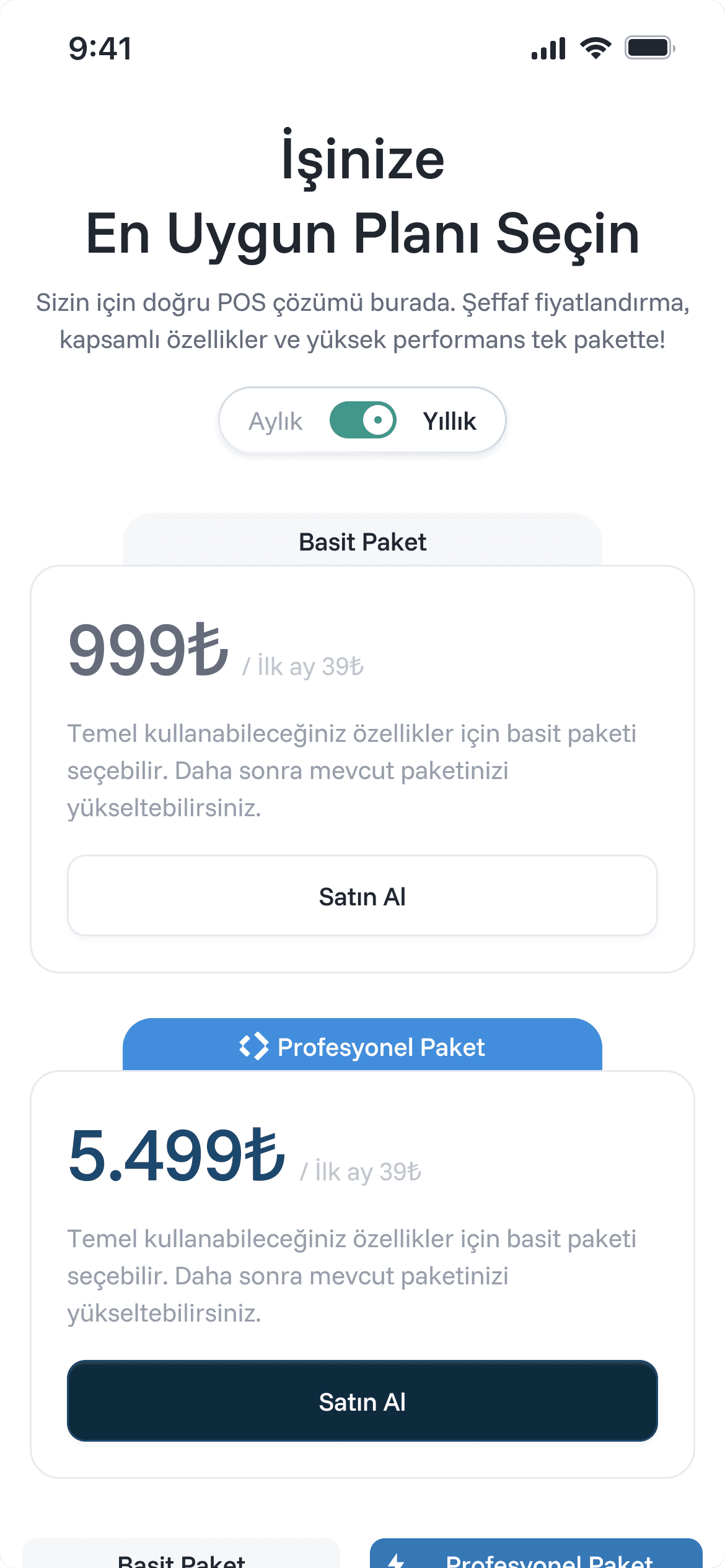Tap Satın Al under the 5.499₺ Profesyonel Paket
Screen dimensions: 725x1568
coord(362,1401)
